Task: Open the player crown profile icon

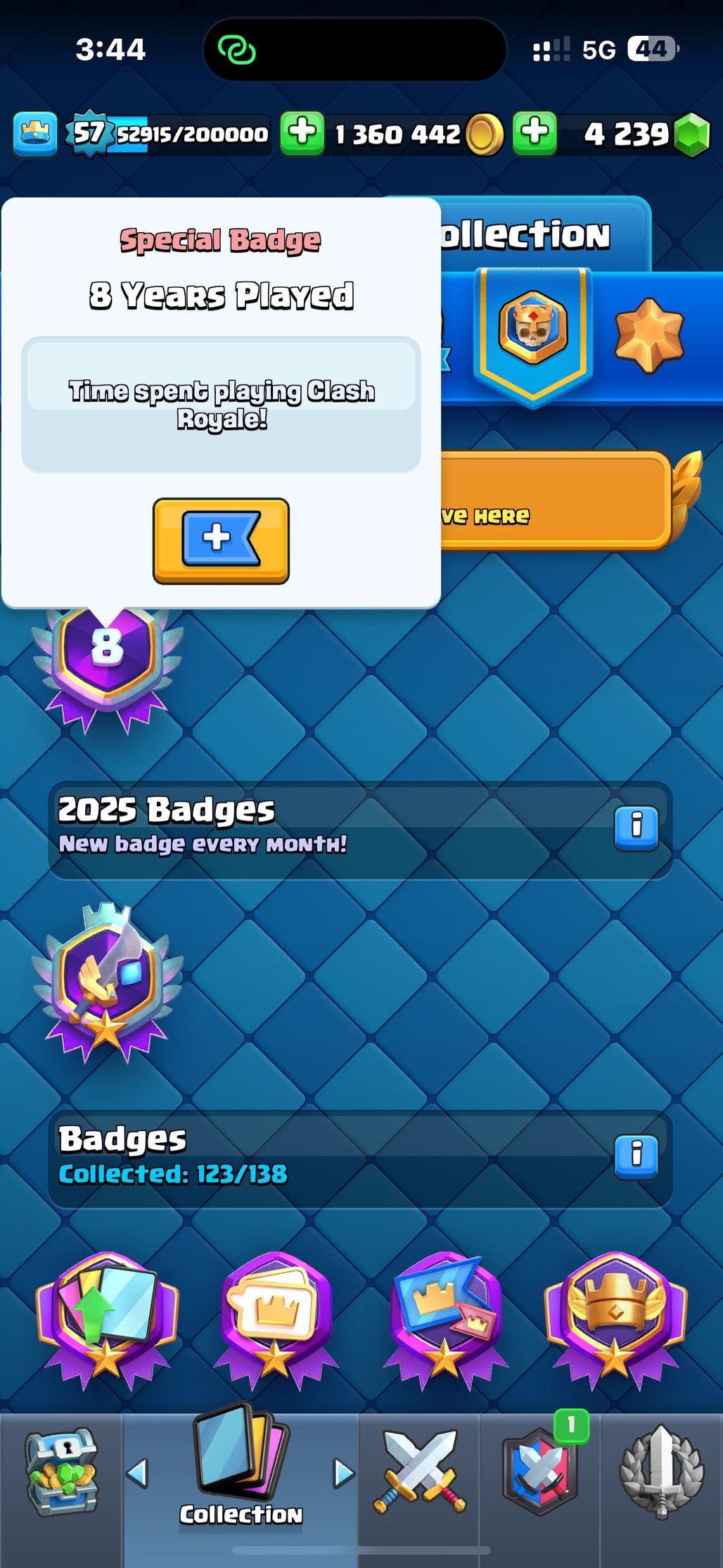Action: (x=35, y=133)
